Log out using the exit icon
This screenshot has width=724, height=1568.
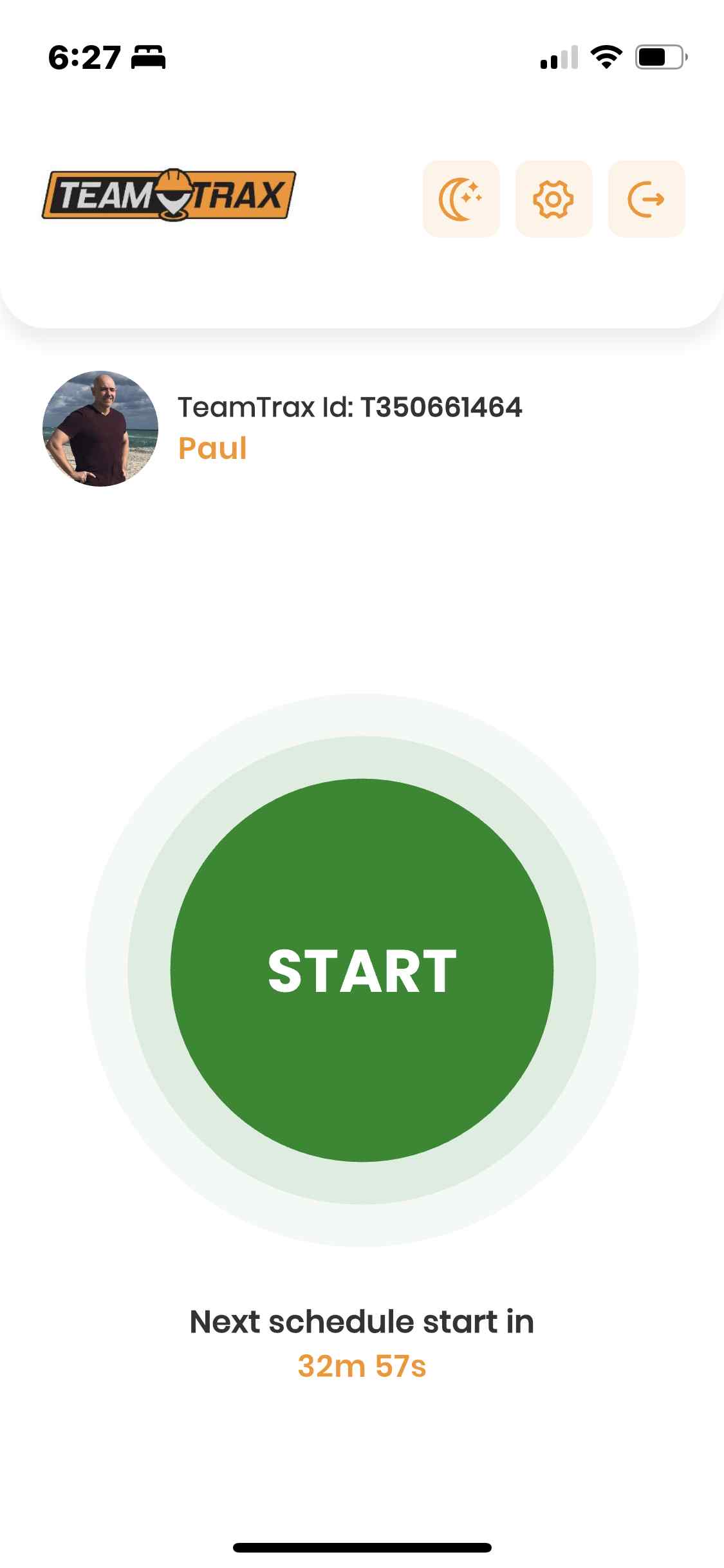[646, 199]
